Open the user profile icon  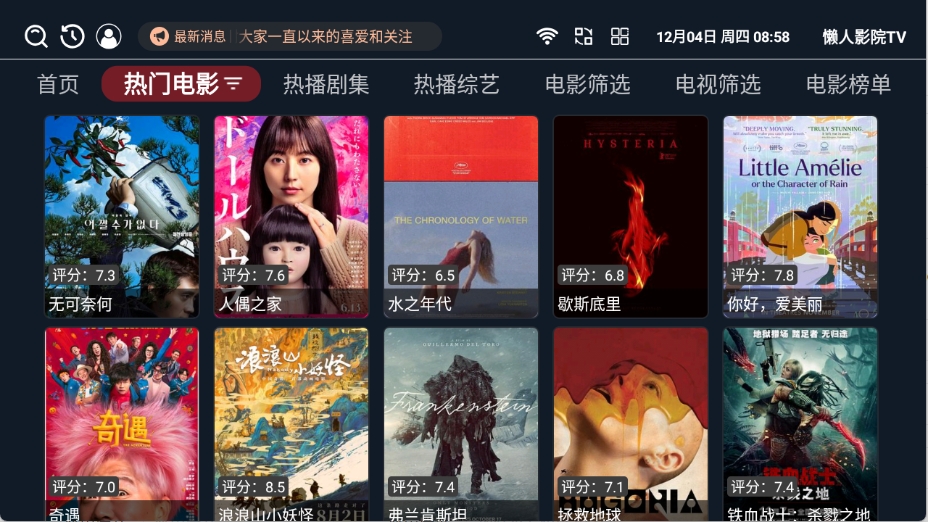[x=108, y=37]
